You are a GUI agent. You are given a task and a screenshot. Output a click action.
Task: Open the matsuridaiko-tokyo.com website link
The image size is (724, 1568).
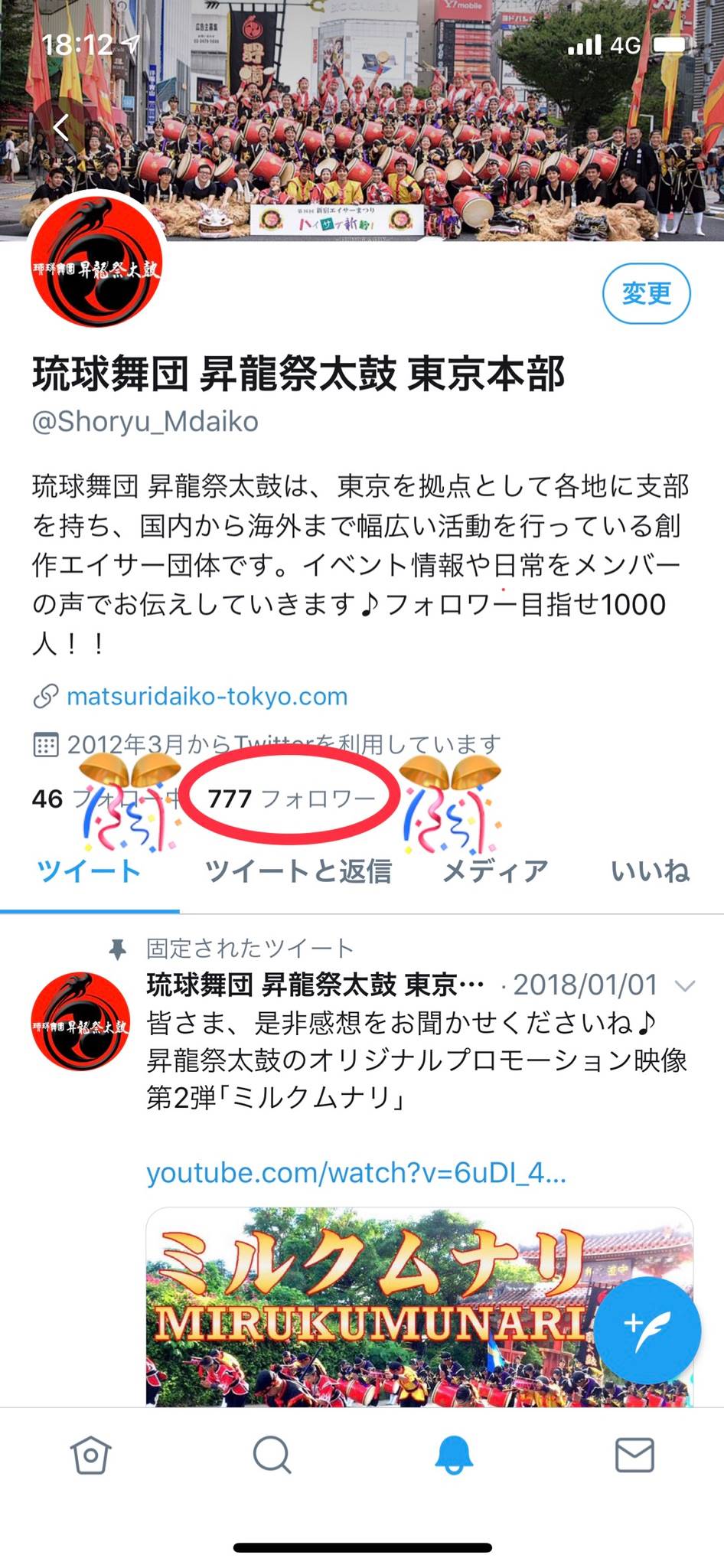pyautogui.click(x=207, y=696)
